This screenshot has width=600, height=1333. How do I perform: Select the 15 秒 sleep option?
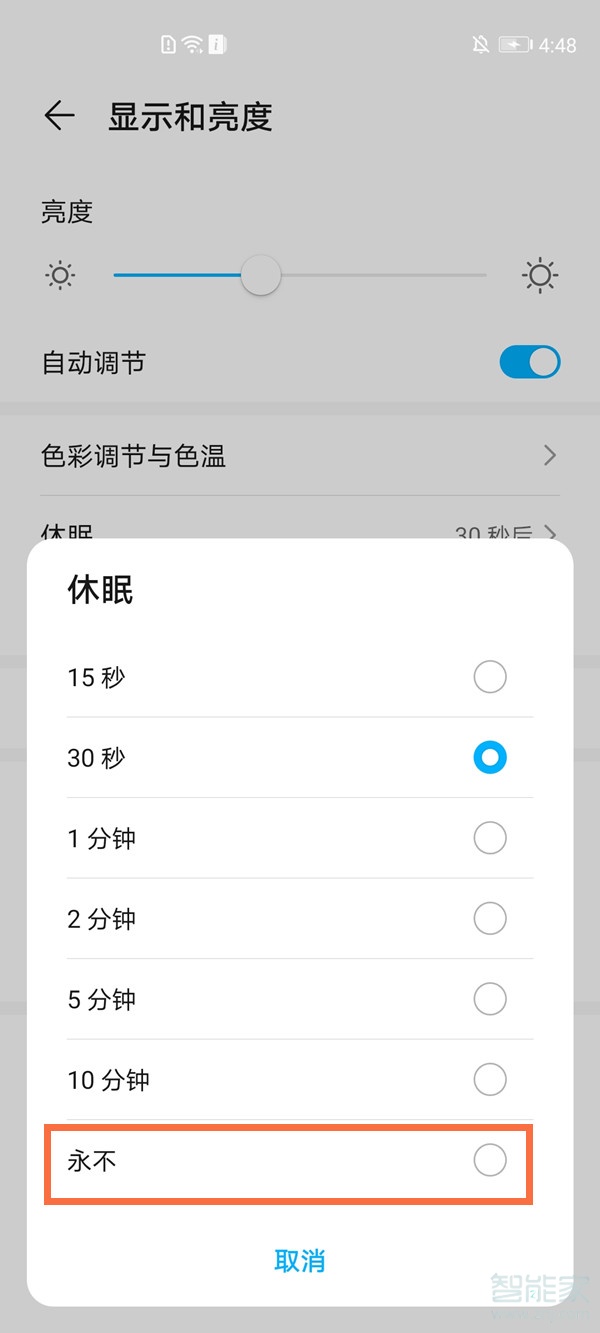click(x=489, y=678)
